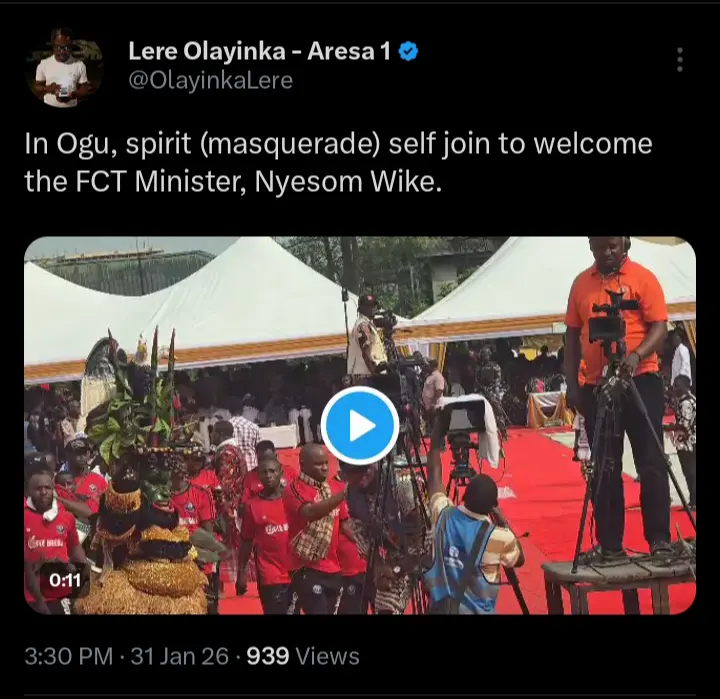Viewport: 720px width, 699px height.
Task: Play the masquerade video
Action: tap(360, 425)
